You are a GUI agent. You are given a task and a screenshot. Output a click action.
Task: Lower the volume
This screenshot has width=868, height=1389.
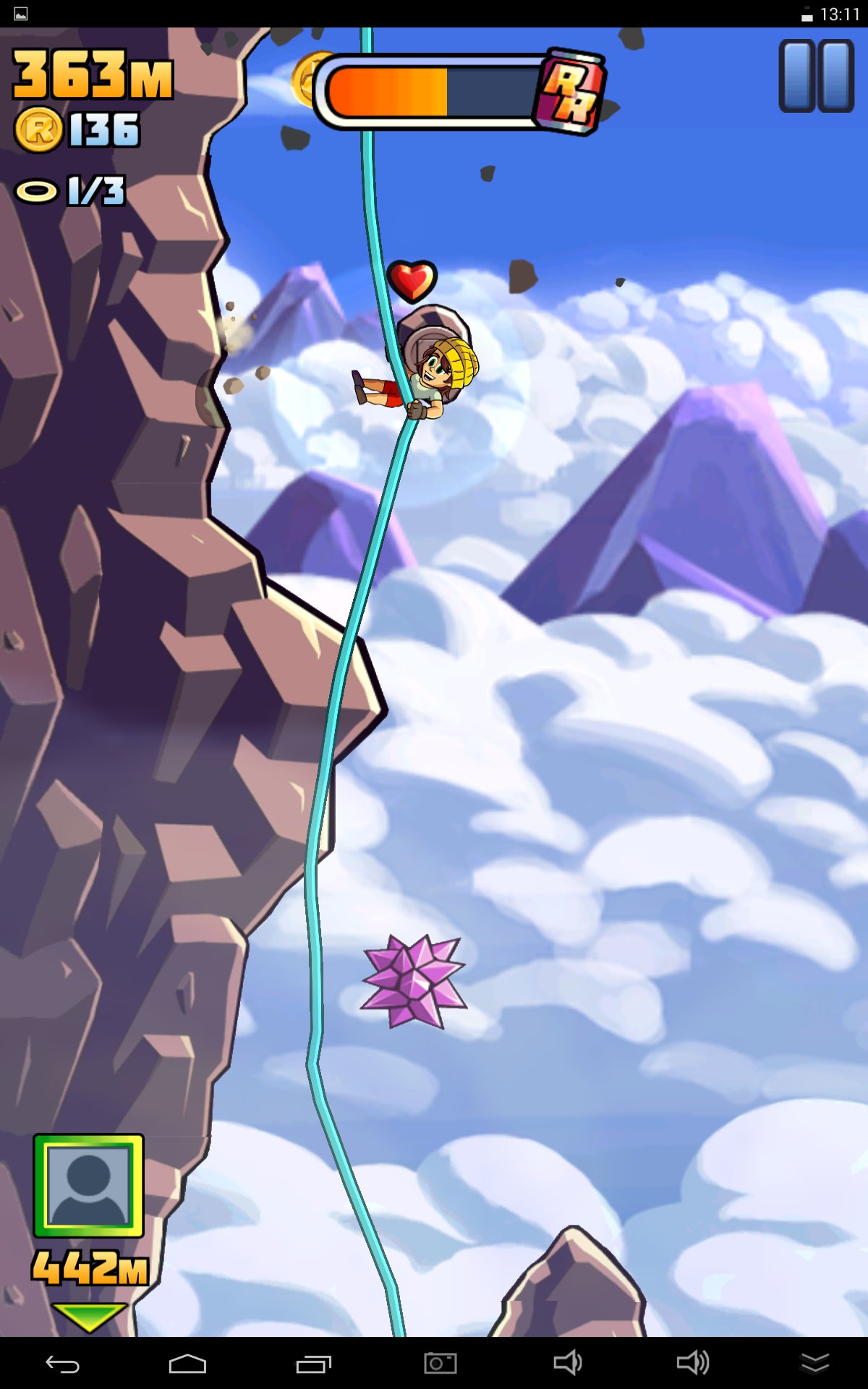pyautogui.click(x=567, y=1363)
